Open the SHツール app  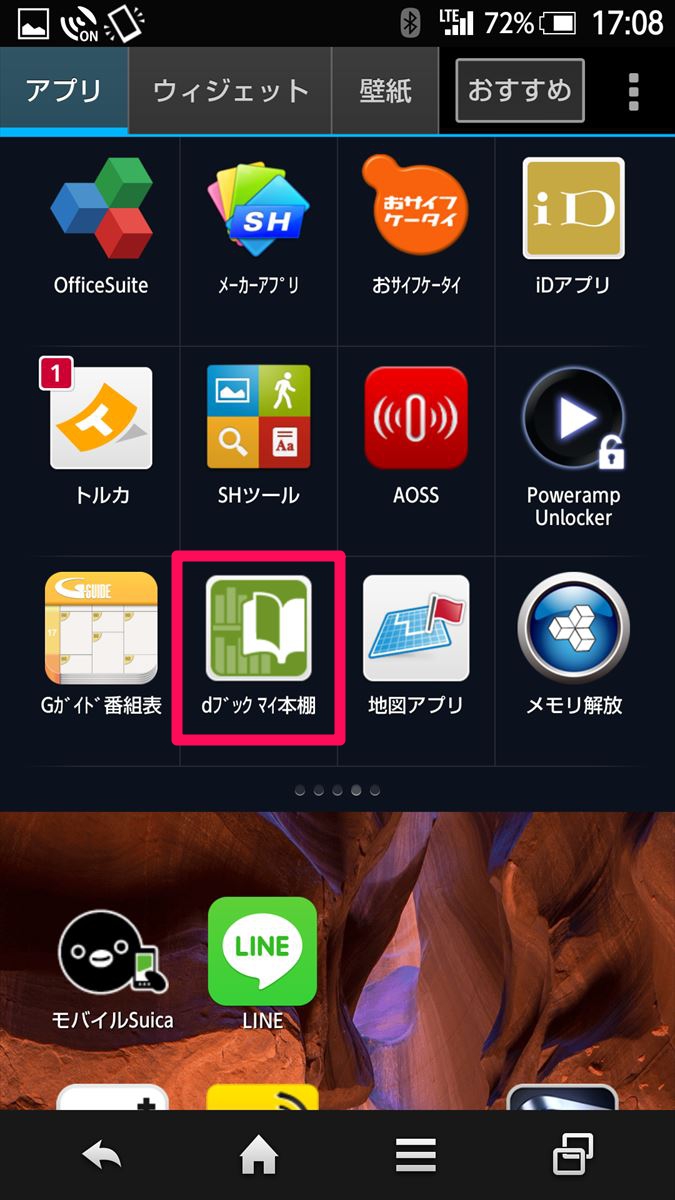pyautogui.click(x=258, y=434)
